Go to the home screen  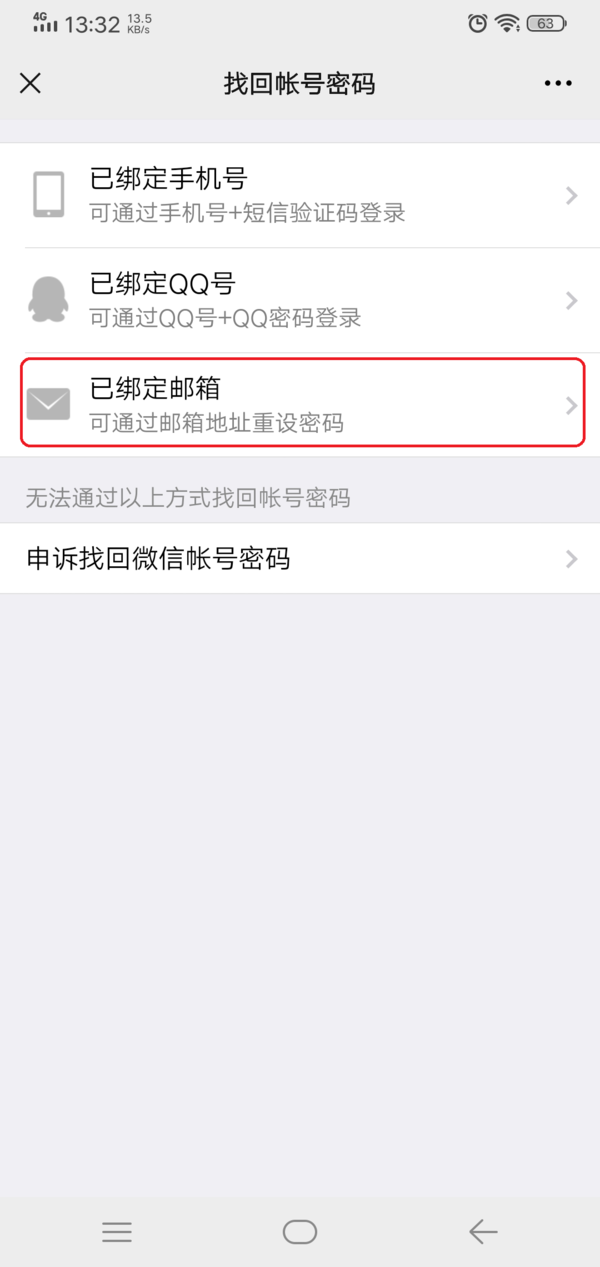300,1232
